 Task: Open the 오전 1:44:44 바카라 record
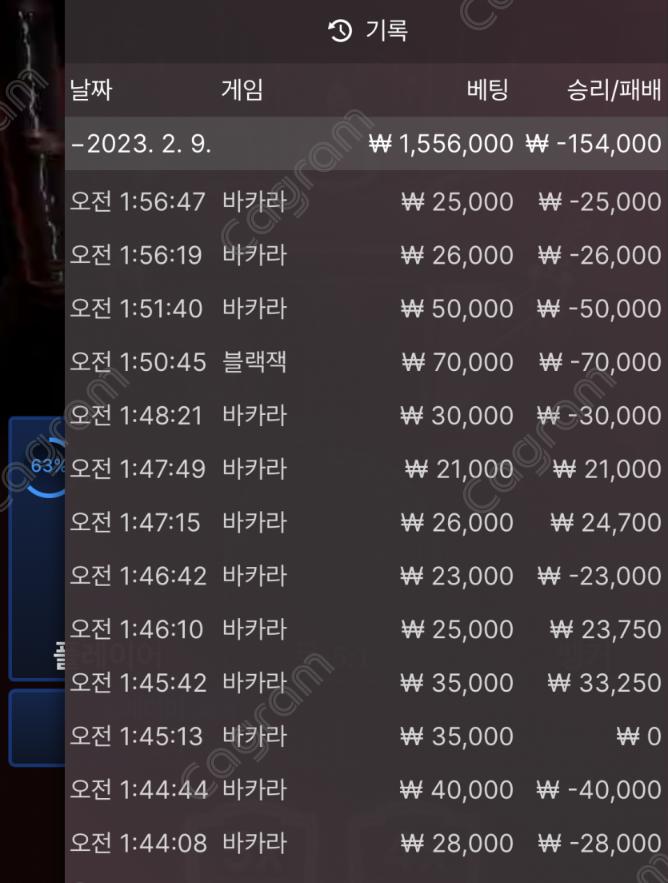tap(366, 790)
